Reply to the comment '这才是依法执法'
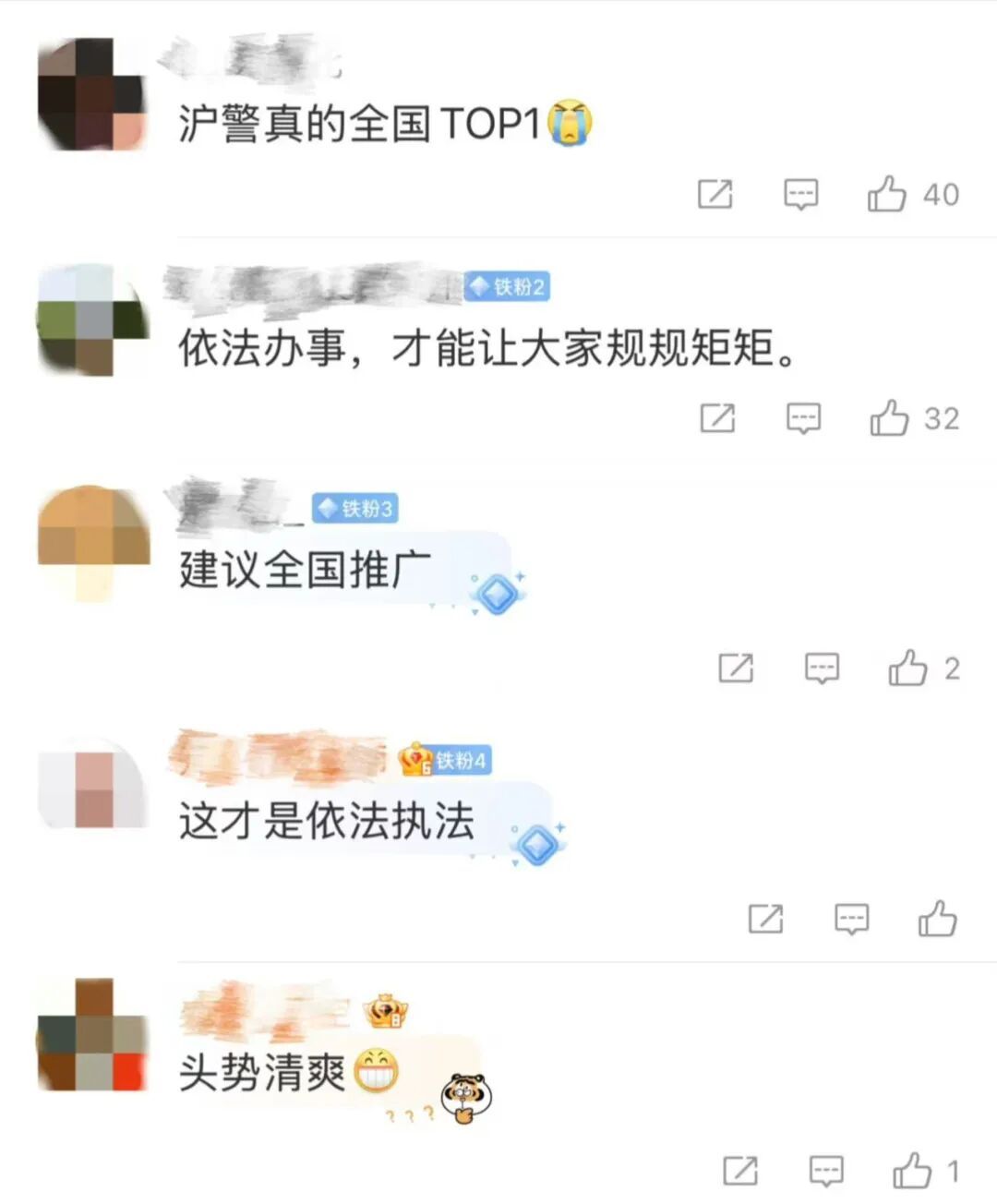 pos(851,919)
